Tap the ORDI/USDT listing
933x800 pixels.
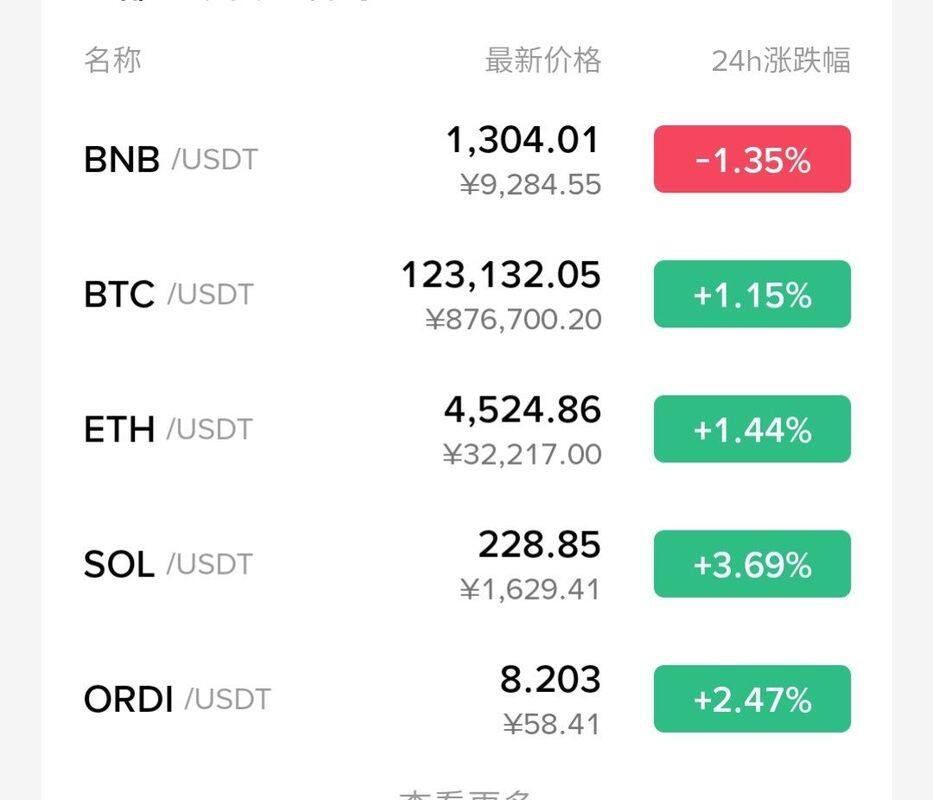(177, 699)
